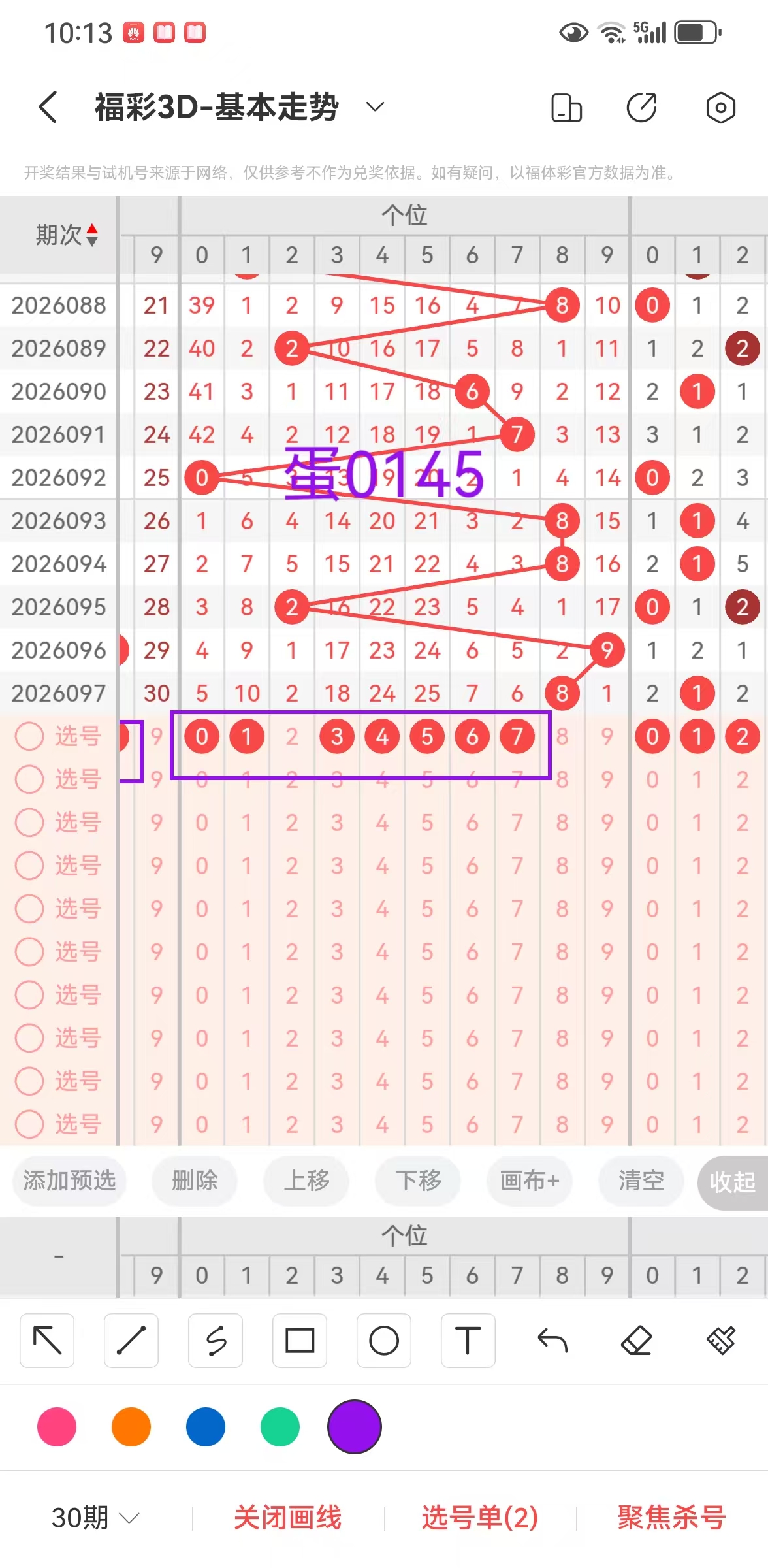Open 选号单(2) list
Viewport: 768px width, 1568px height.
coord(480,1517)
